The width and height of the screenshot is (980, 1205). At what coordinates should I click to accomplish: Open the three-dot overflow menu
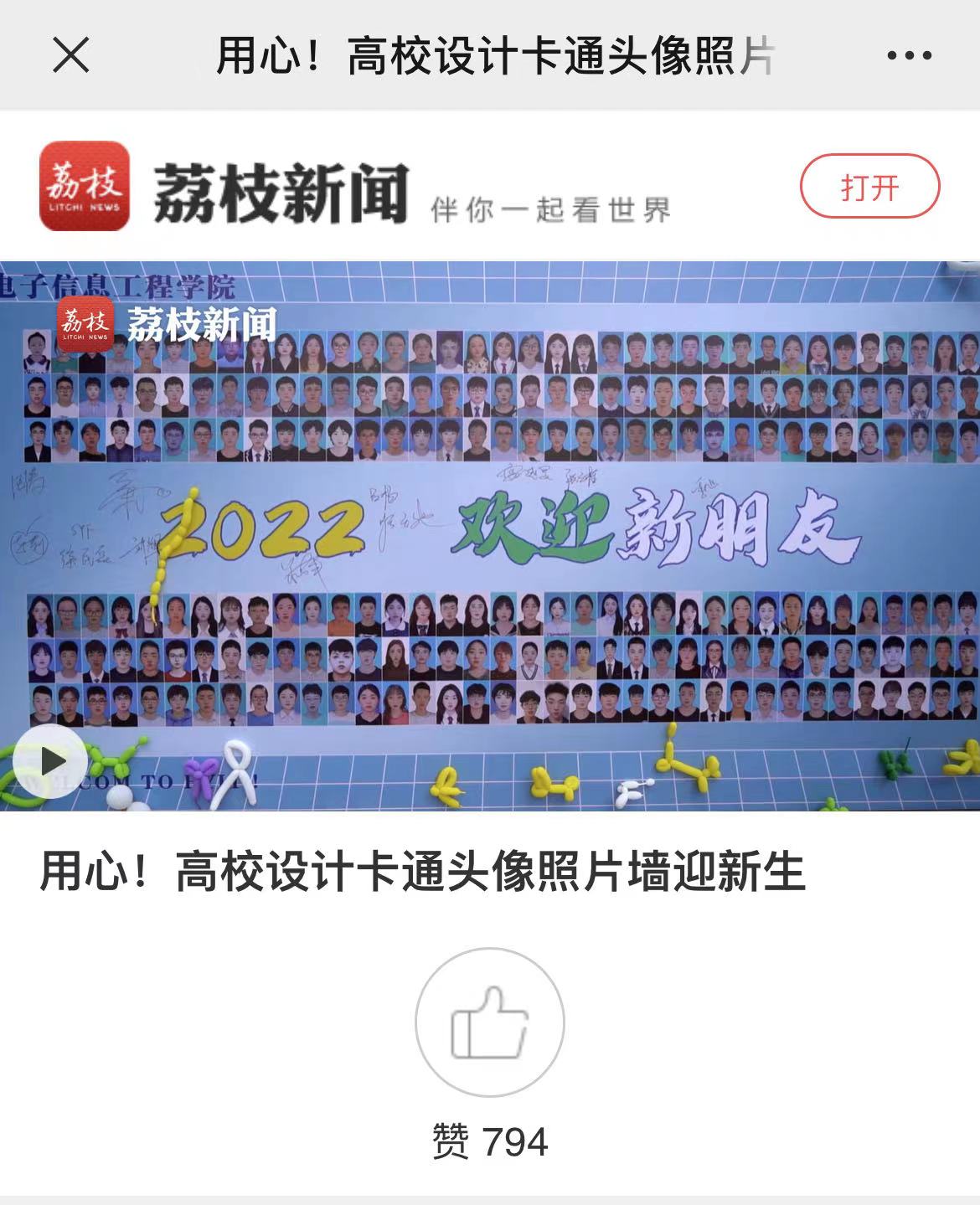click(909, 56)
